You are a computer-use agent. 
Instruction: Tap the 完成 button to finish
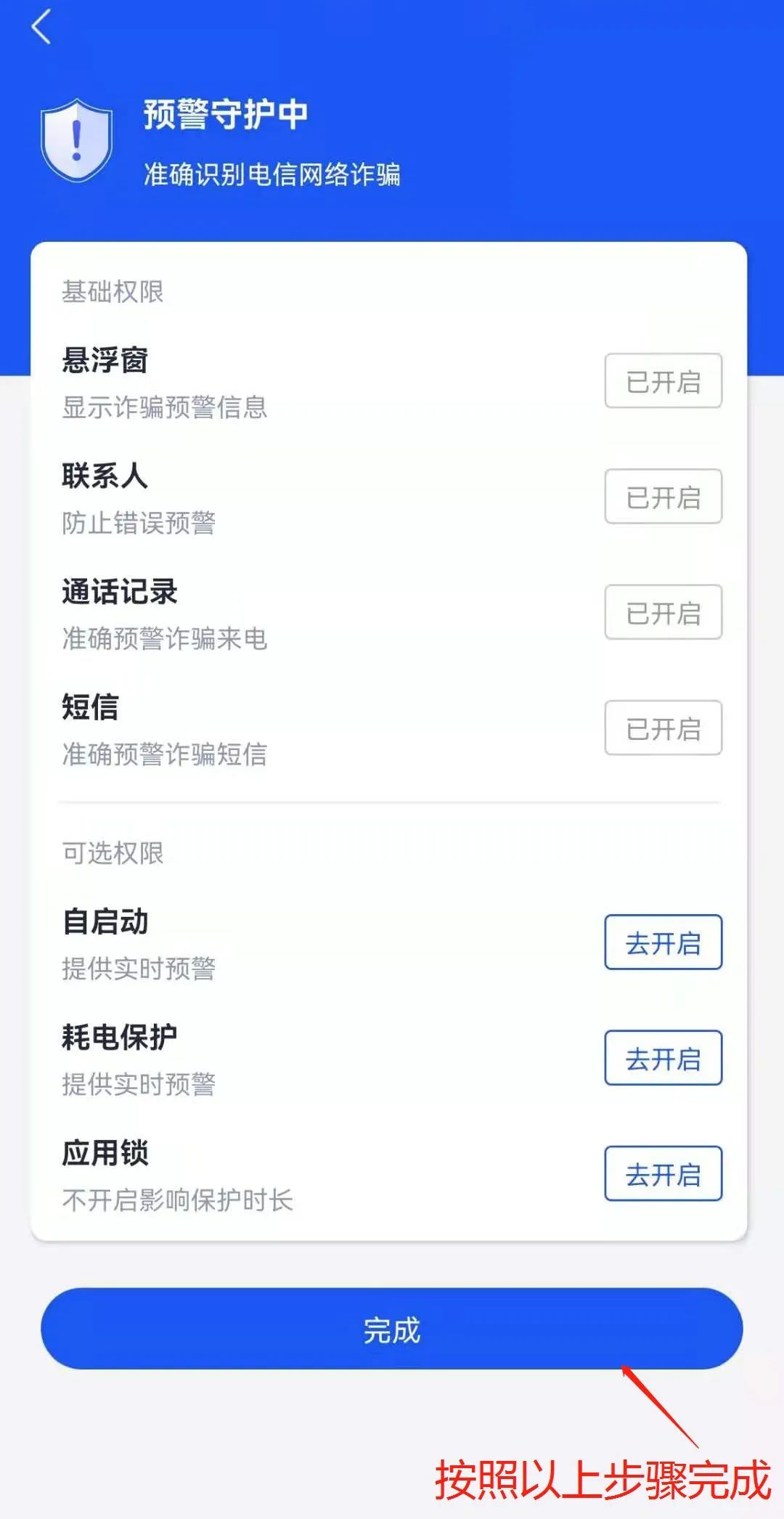tap(392, 1329)
